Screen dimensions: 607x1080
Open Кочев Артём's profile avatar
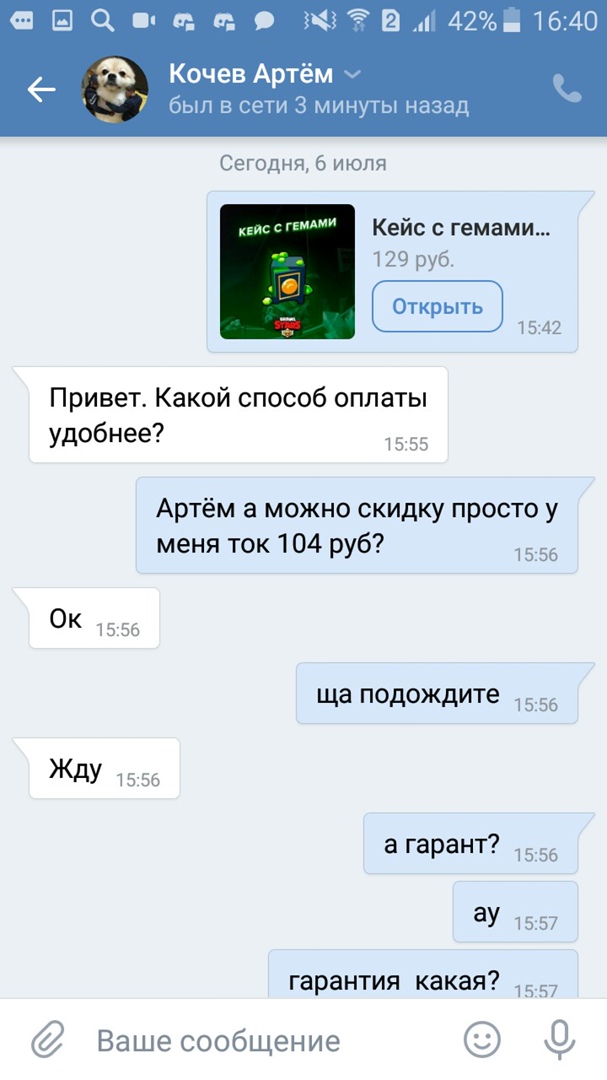point(115,90)
